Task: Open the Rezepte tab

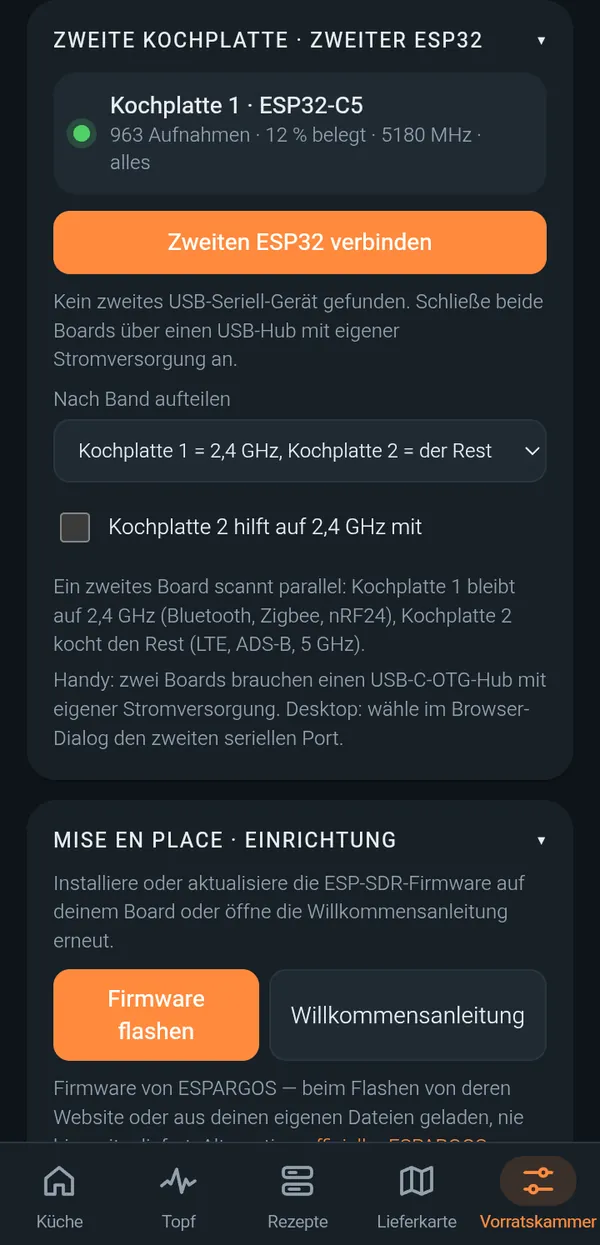Action: pyautogui.click(x=298, y=1197)
